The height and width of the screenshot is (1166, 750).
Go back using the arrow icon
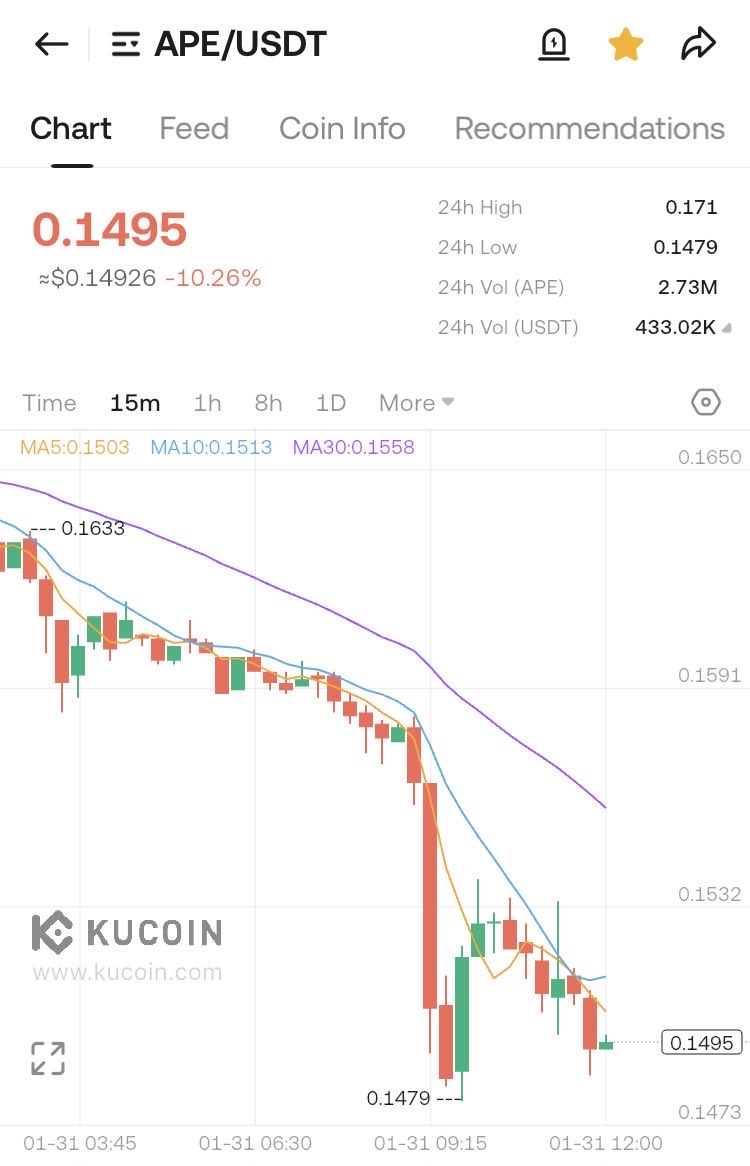pos(51,44)
